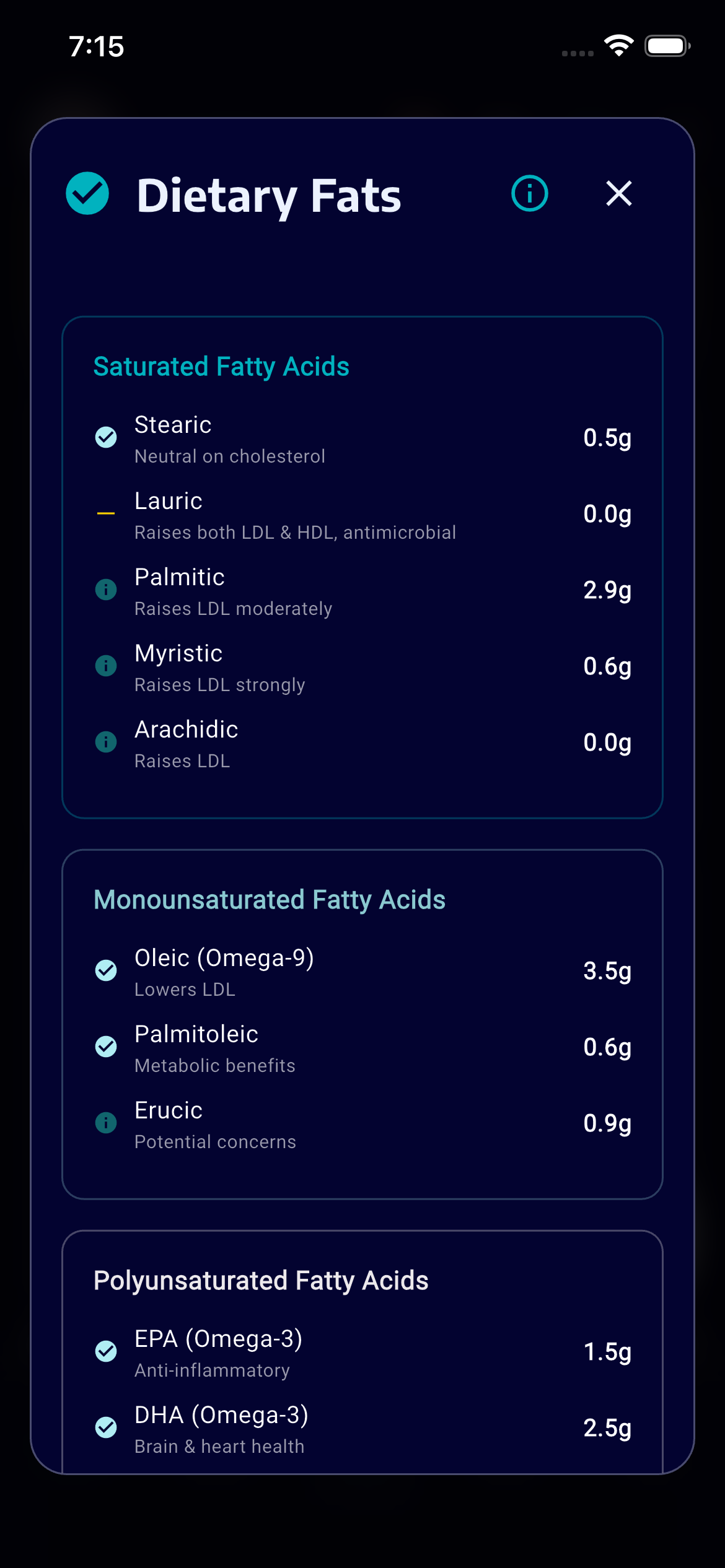Screen dimensions: 725x1568
Task: Click the checkmark badge beside Dietary Fats title
Action: (x=87, y=194)
